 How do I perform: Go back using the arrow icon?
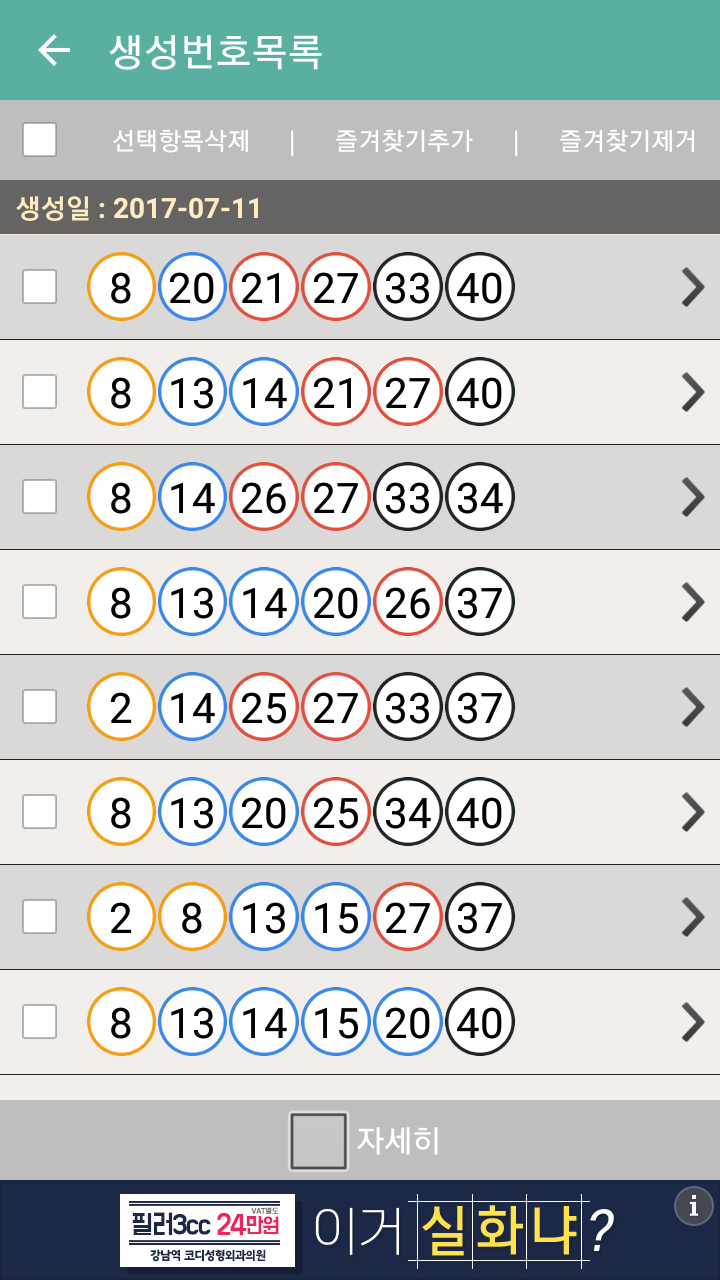tap(54, 50)
